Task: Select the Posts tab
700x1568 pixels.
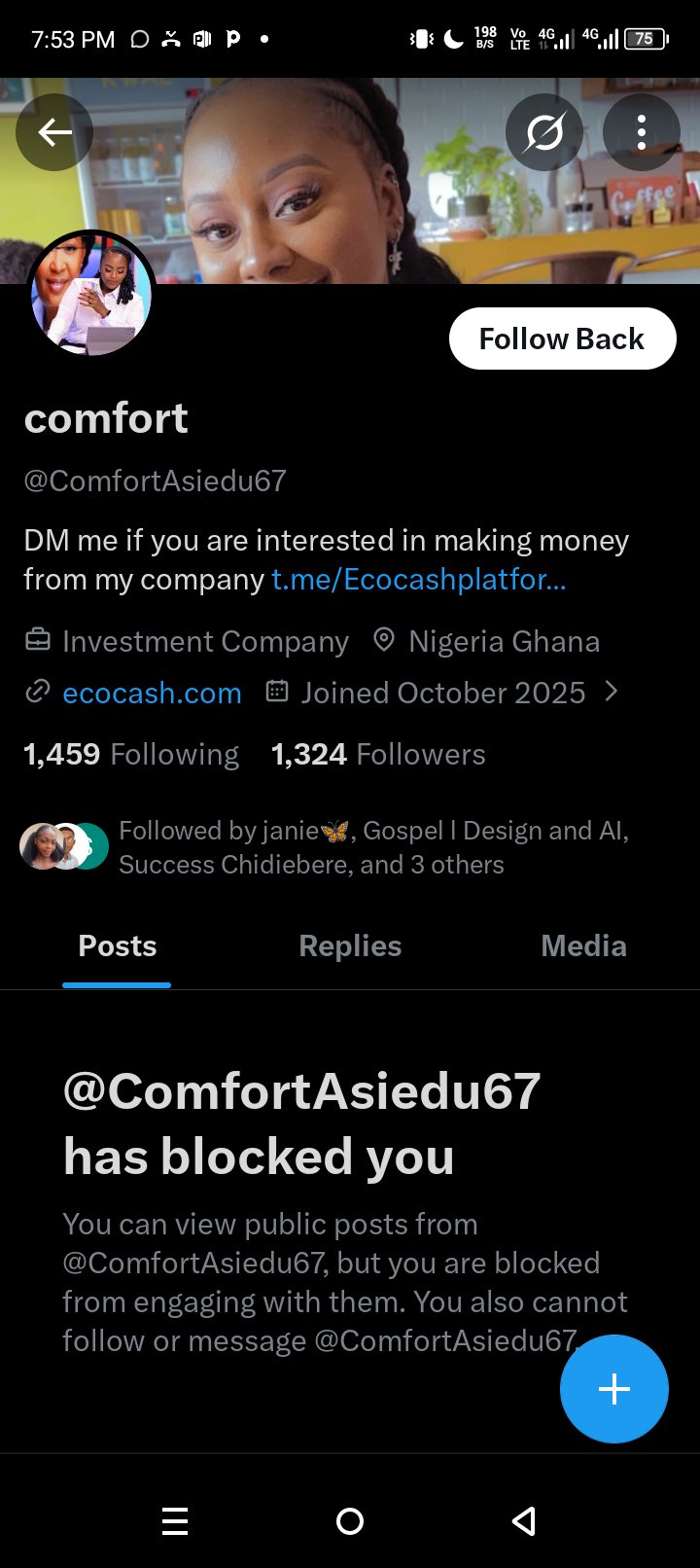Action: [117, 946]
